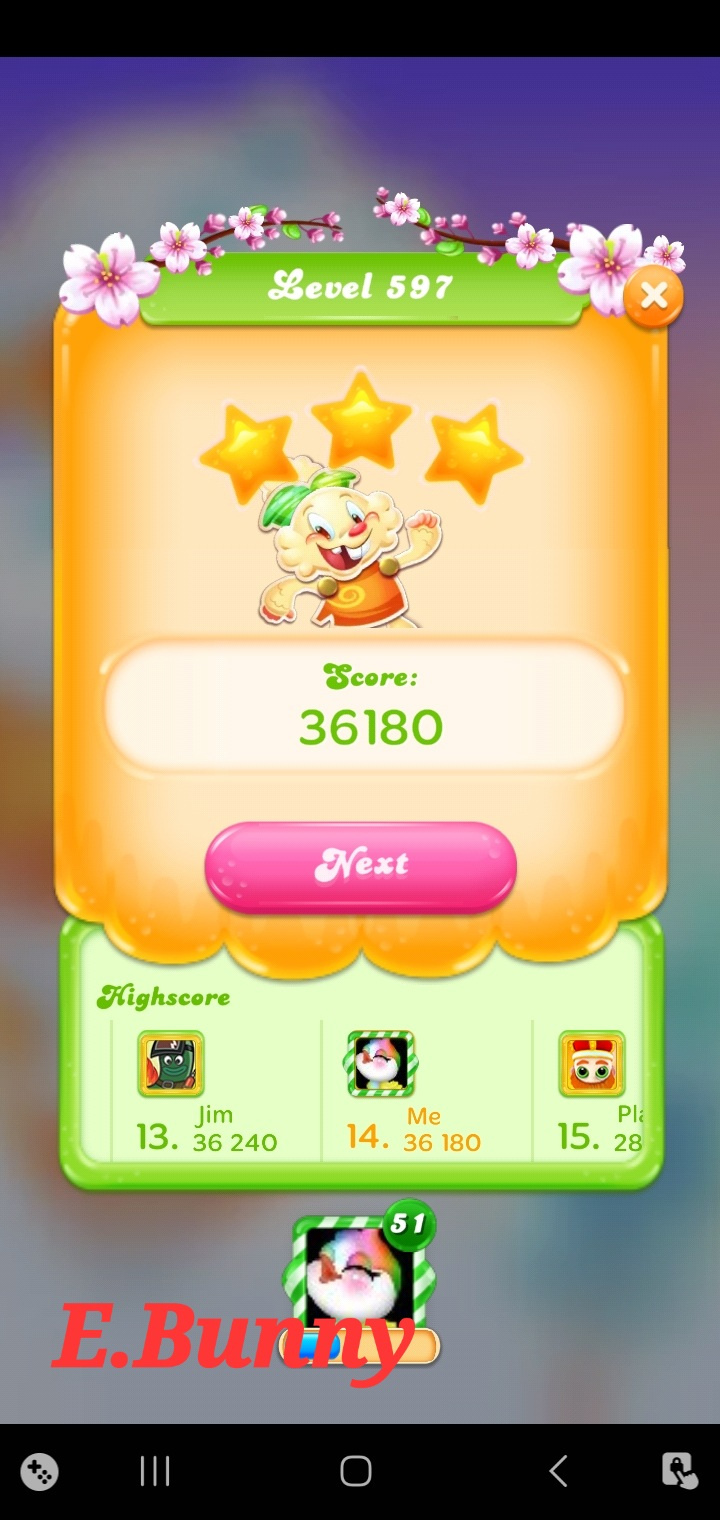
Task: Open the game tools icon in navigation bar
Action: [x=39, y=1471]
